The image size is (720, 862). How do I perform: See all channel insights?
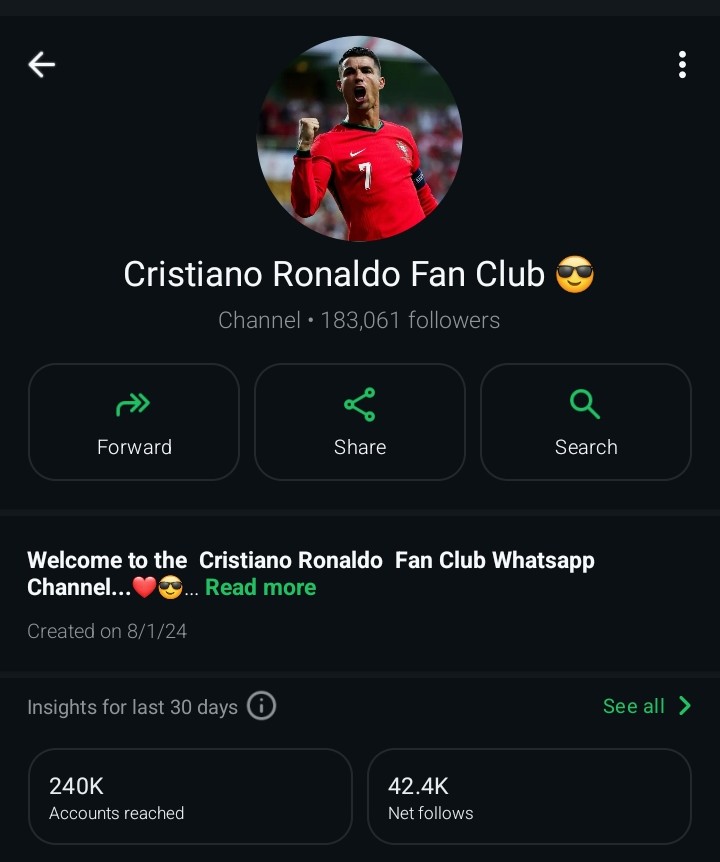click(646, 706)
